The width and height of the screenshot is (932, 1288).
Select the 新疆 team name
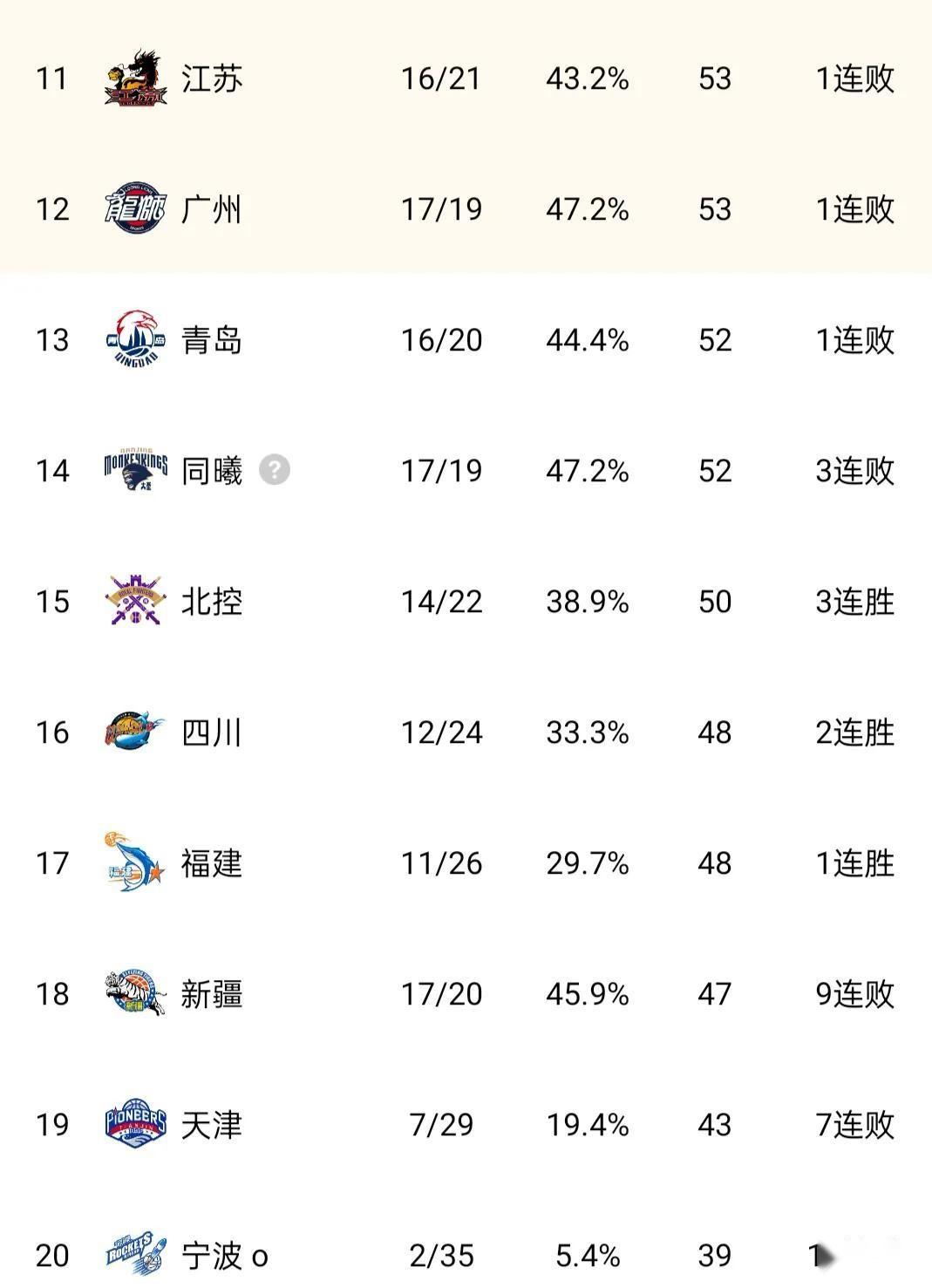pos(214,994)
